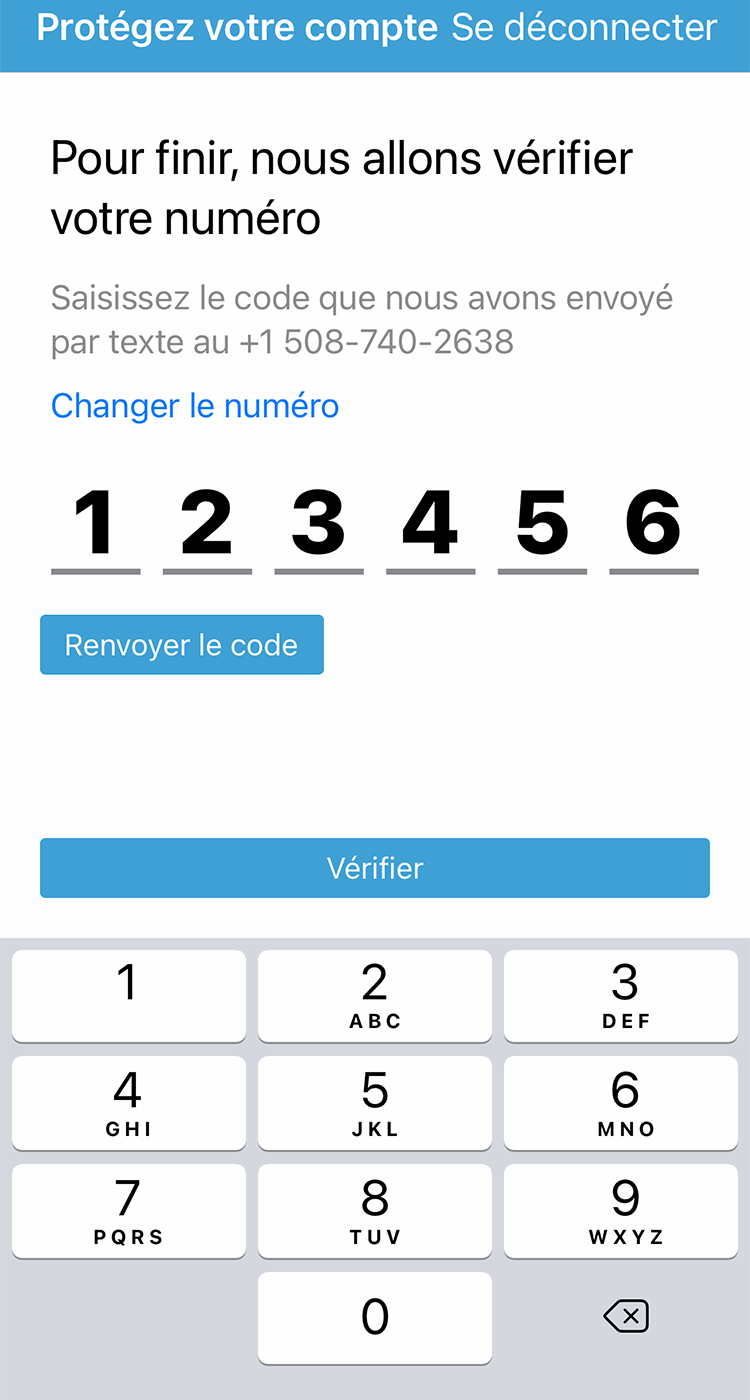Tap the 'Protégez votre compte' title
Viewport: 750px width, 1400px height.
click(x=238, y=28)
